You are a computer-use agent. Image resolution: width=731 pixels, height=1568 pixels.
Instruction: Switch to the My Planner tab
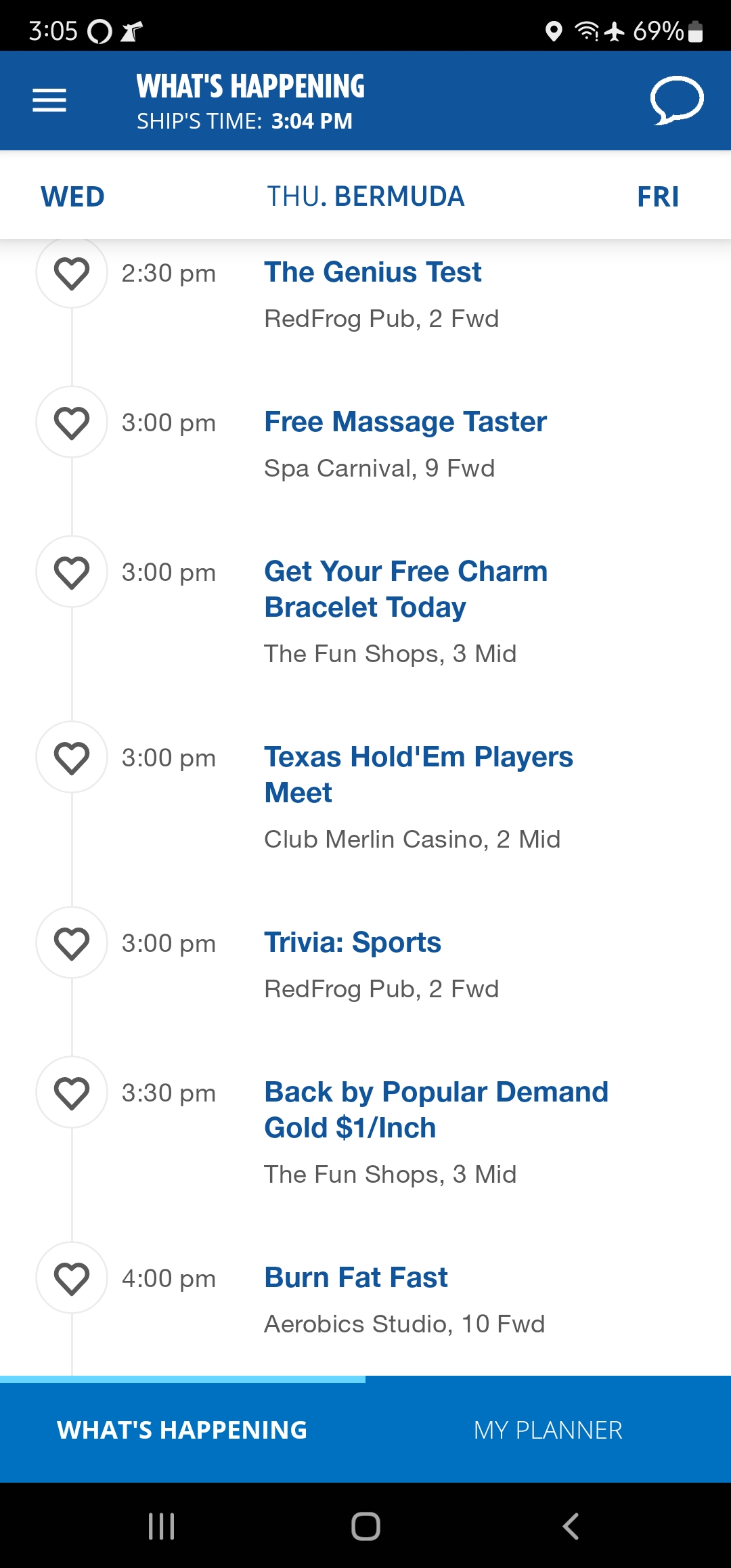tap(548, 1430)
